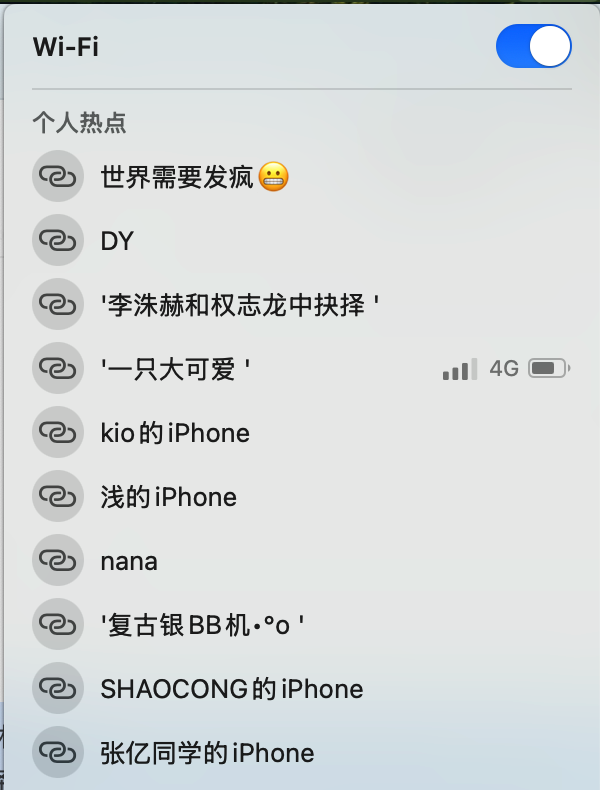Join the '复古银BB机' hotspot

(x=302, y=624)
